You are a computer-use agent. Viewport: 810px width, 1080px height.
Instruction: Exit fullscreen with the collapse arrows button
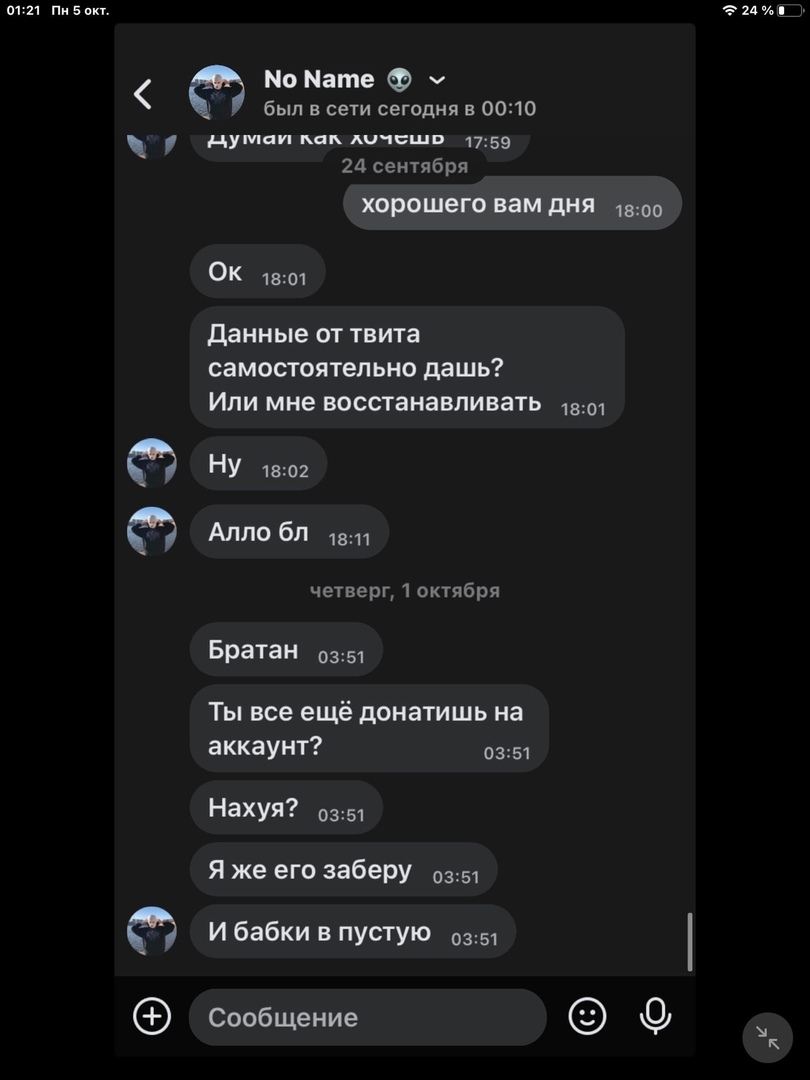click(x=767, y=1037)
